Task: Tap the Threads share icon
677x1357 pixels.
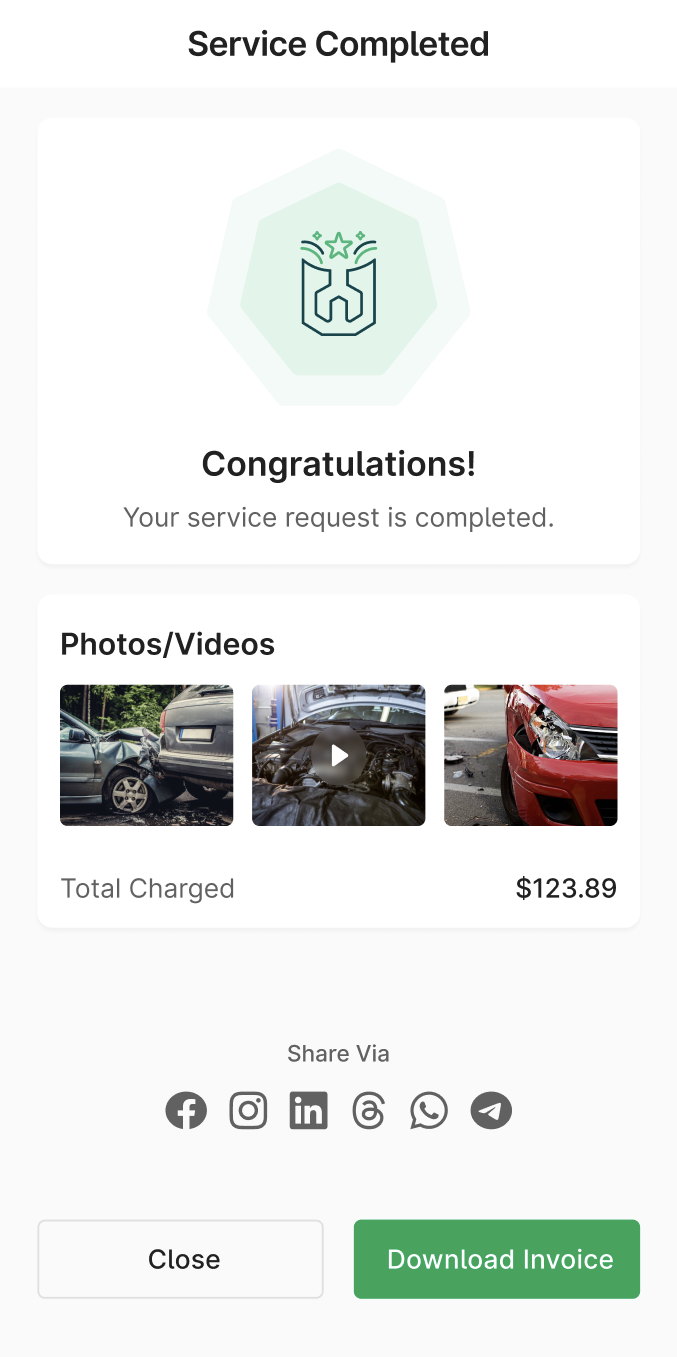Action: [x=369, y=1111]
